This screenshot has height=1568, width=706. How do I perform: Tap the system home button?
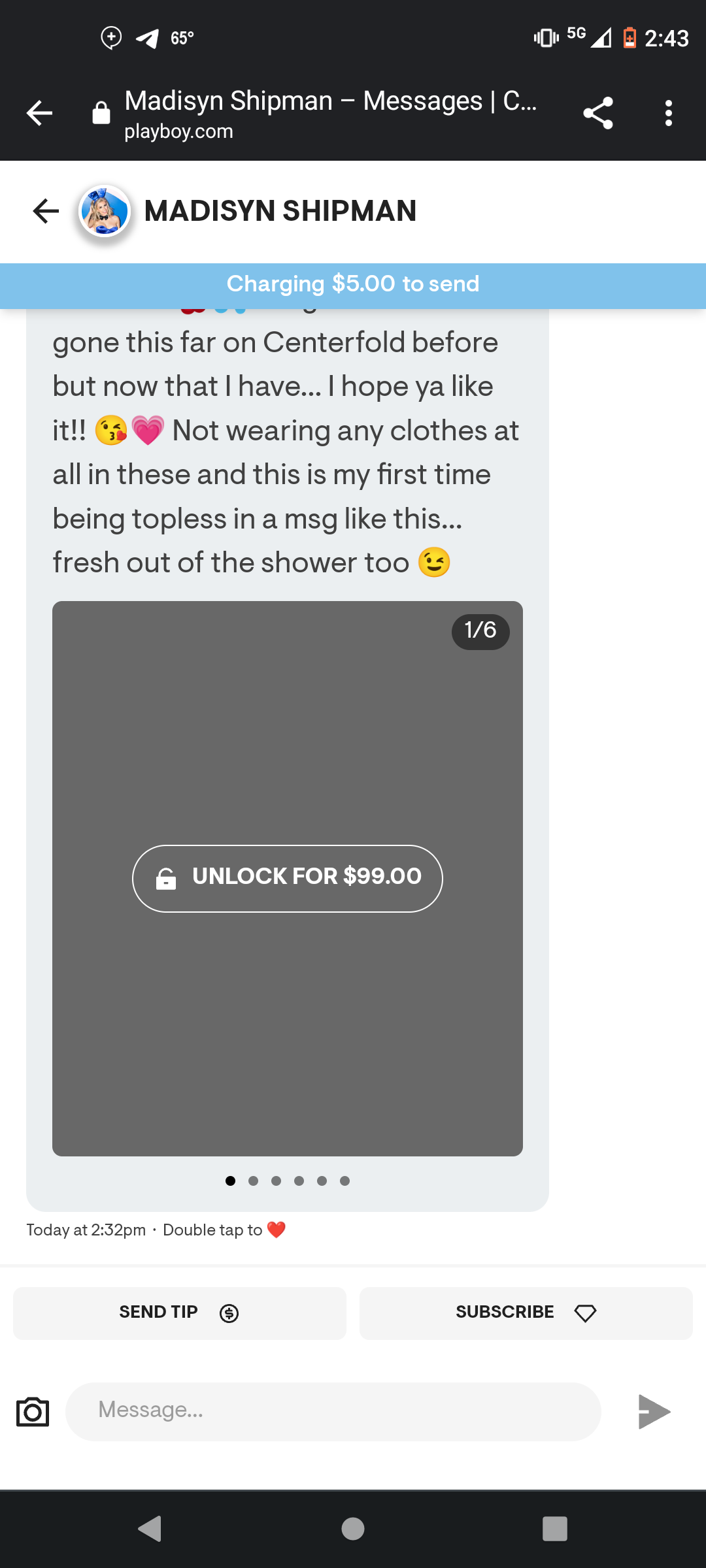click(x=353, y=1529)
